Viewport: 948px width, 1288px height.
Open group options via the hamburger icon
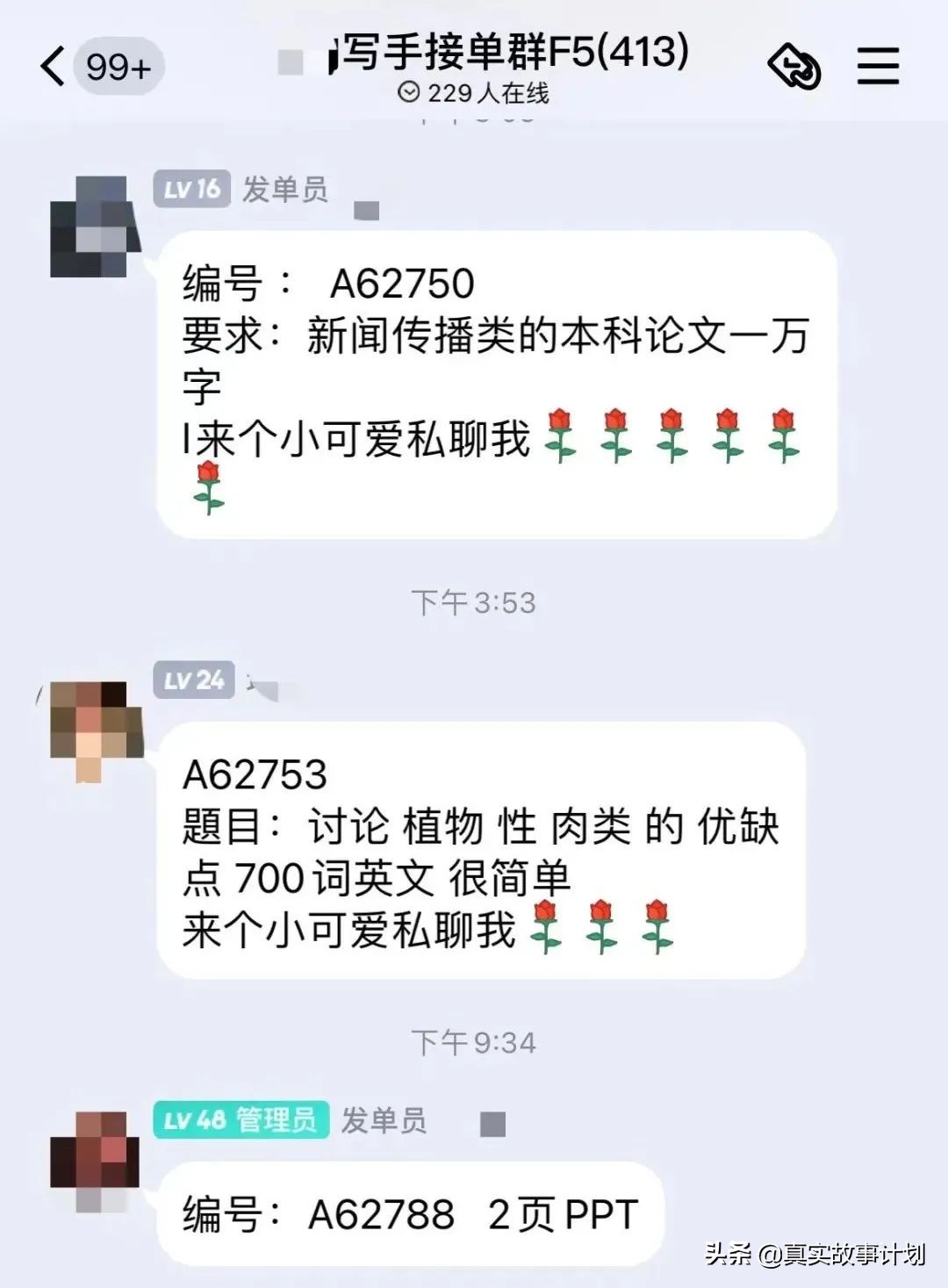(875, 64)
